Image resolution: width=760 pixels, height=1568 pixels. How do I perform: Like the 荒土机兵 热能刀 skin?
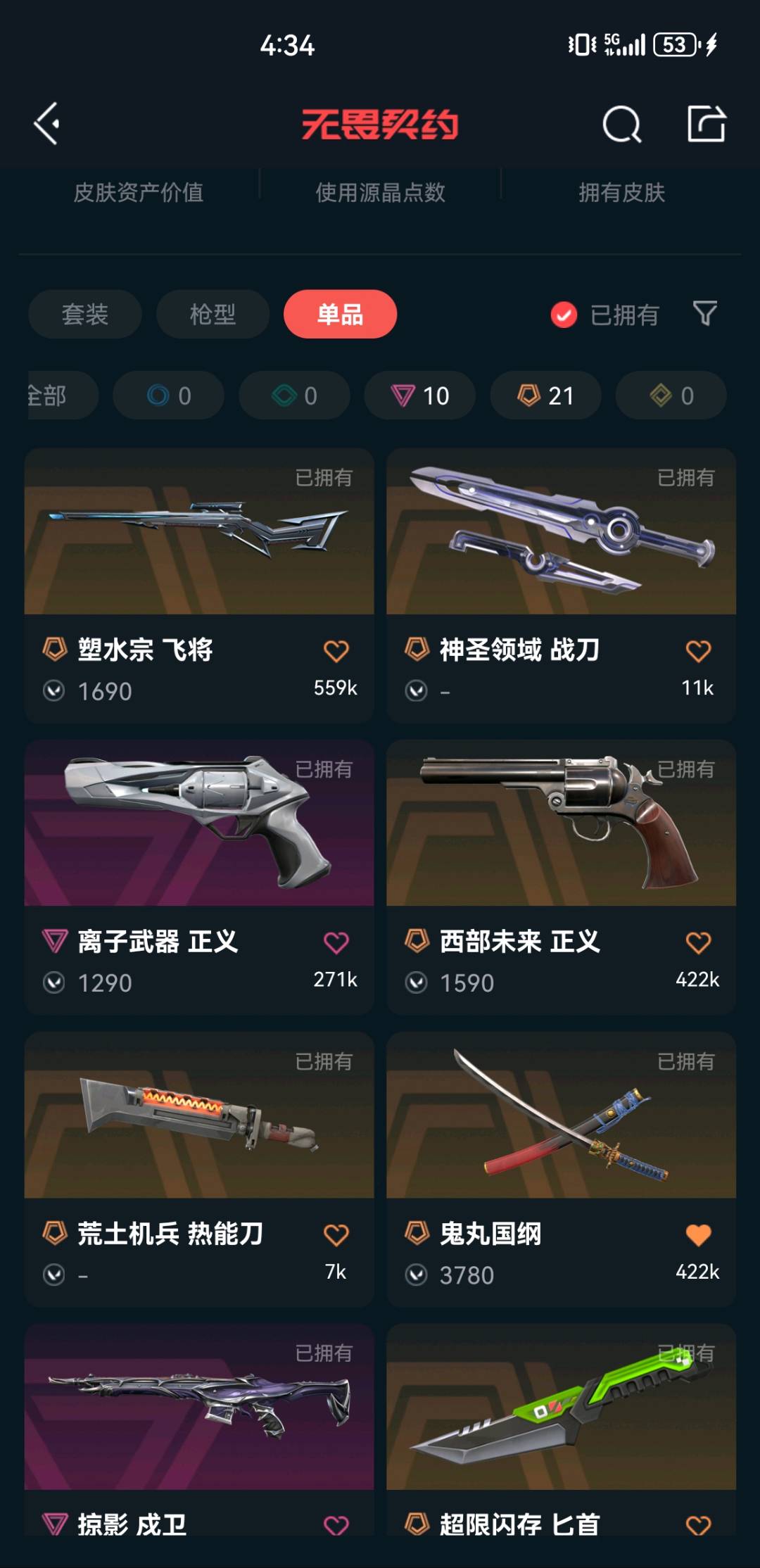point(336,1234)
